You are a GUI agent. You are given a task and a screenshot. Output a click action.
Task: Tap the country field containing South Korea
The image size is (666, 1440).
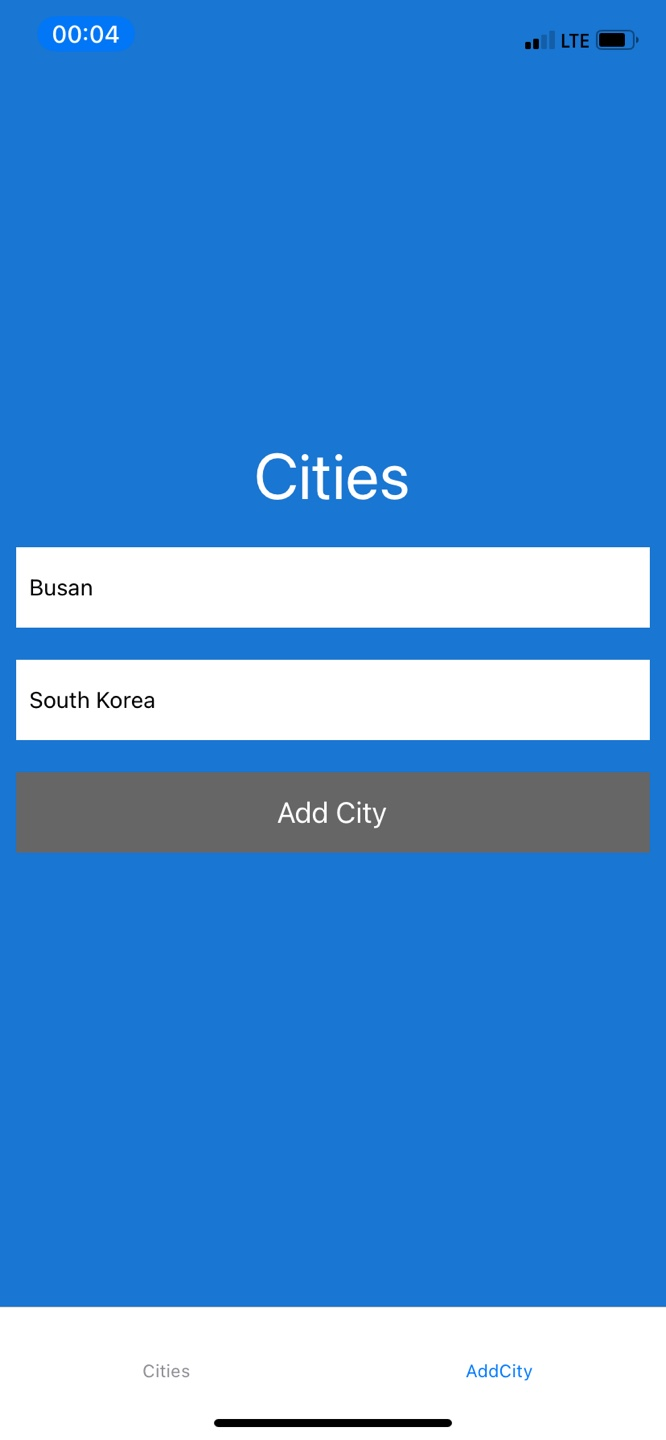point(333,700)
